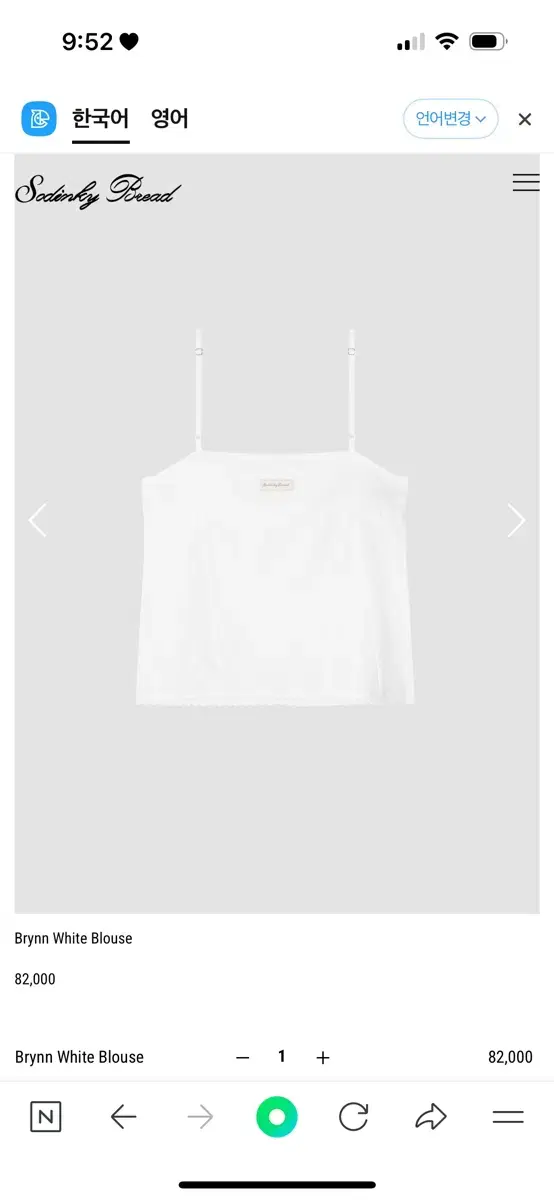Open the Papago translation icon
554x1200 pixels.
point(39,119)
